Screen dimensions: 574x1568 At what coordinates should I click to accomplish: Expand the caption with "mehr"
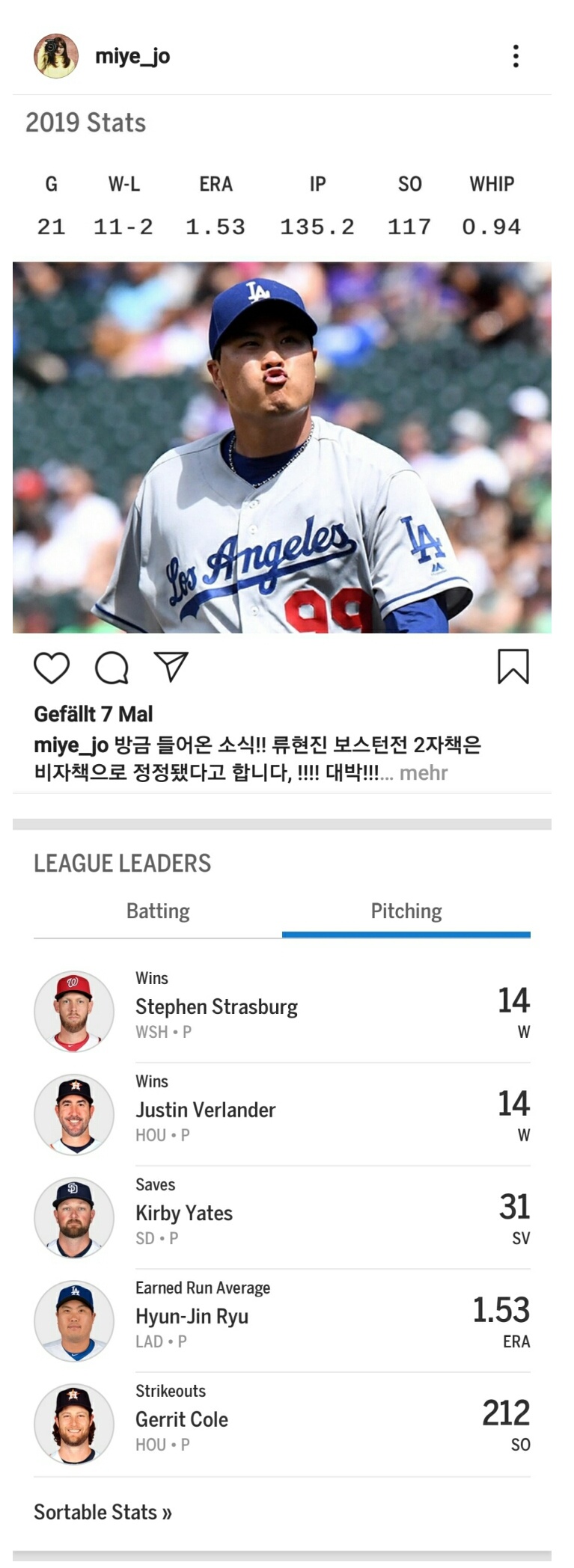pyautogui.click(x=423, y=772)
